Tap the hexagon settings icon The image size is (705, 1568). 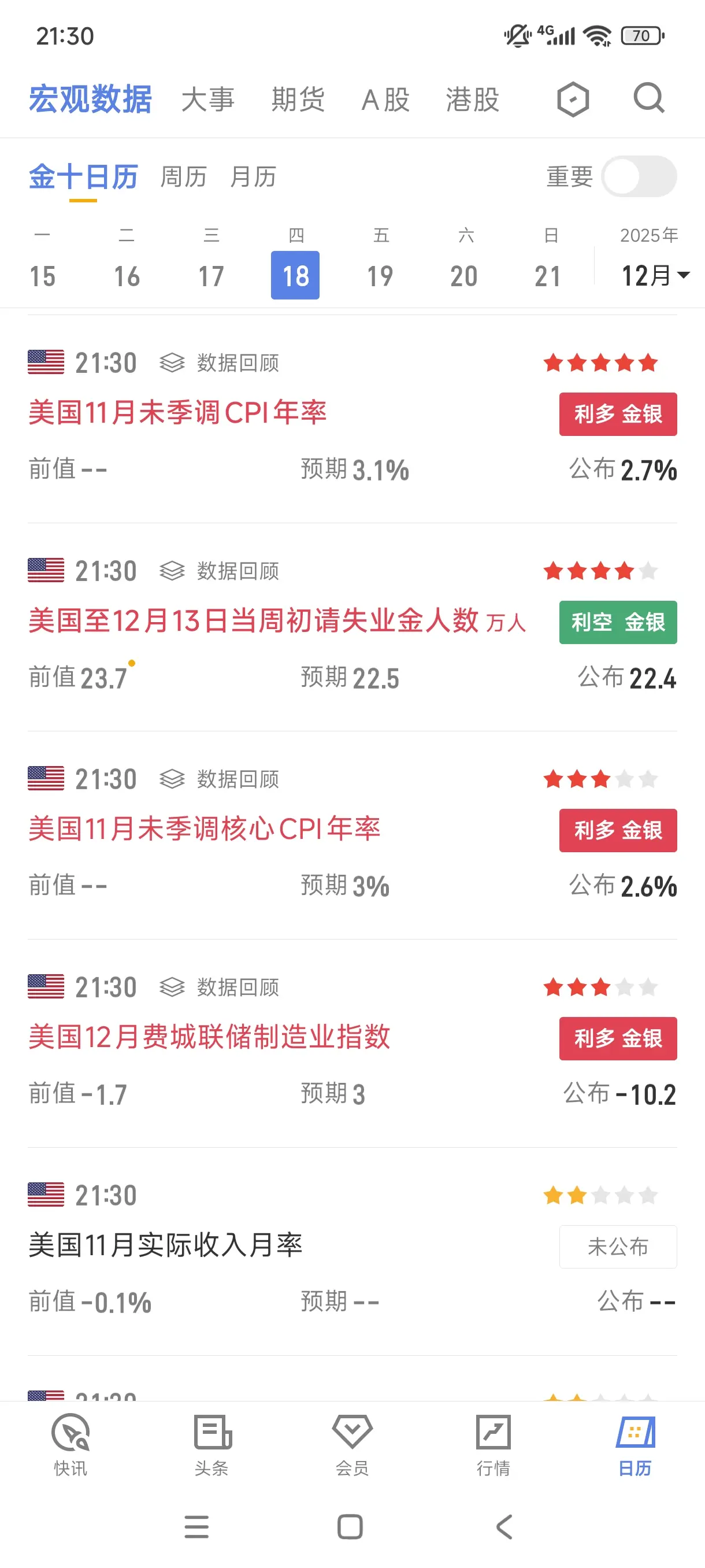(573, 99)
